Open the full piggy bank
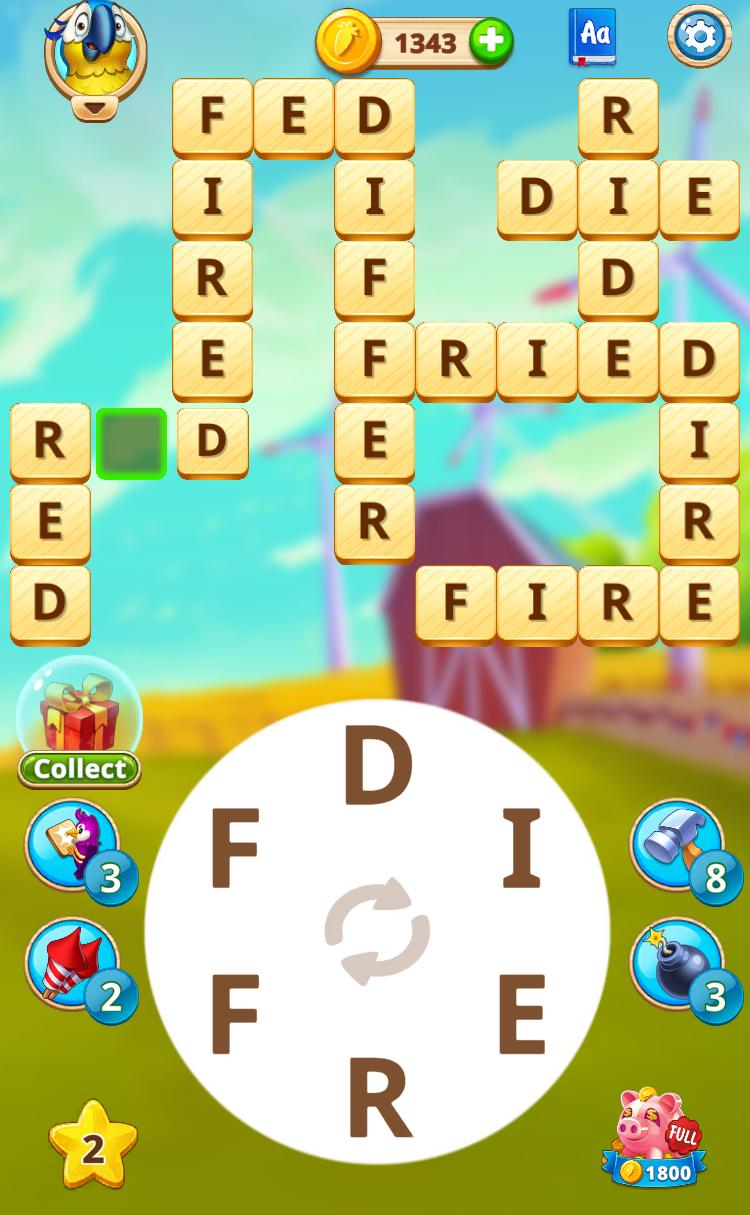 click(655, 1137)
